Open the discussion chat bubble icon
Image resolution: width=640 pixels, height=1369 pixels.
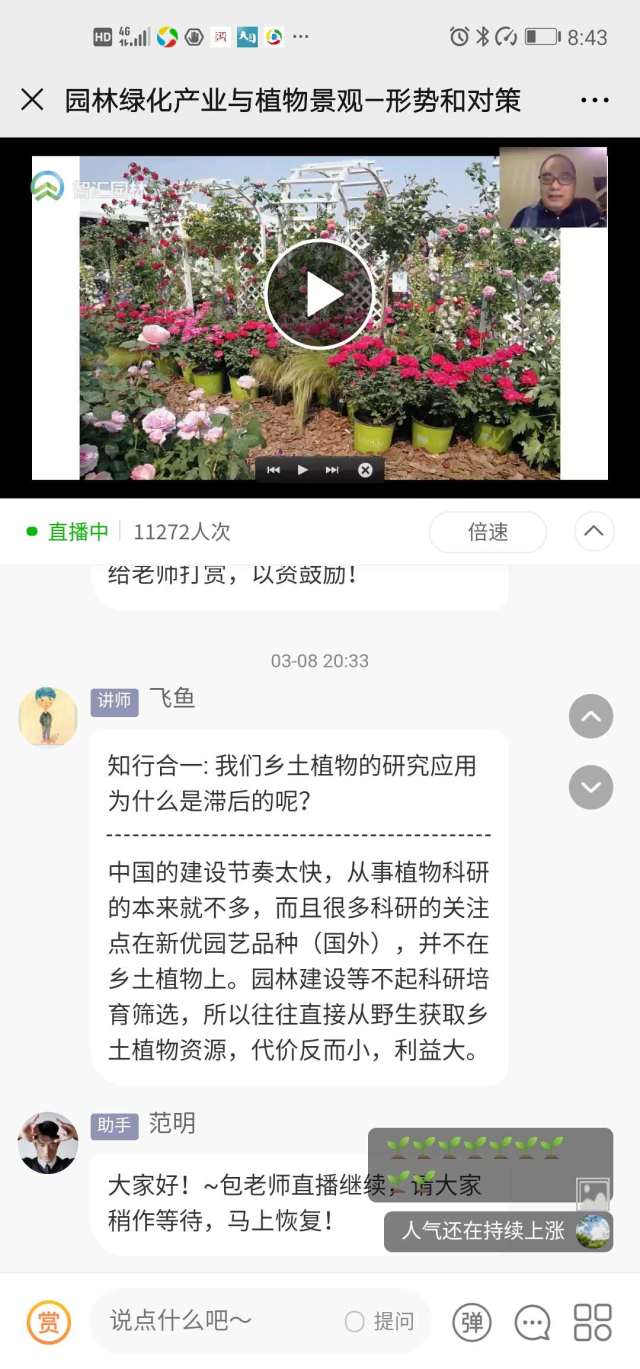coord(532,1322)
